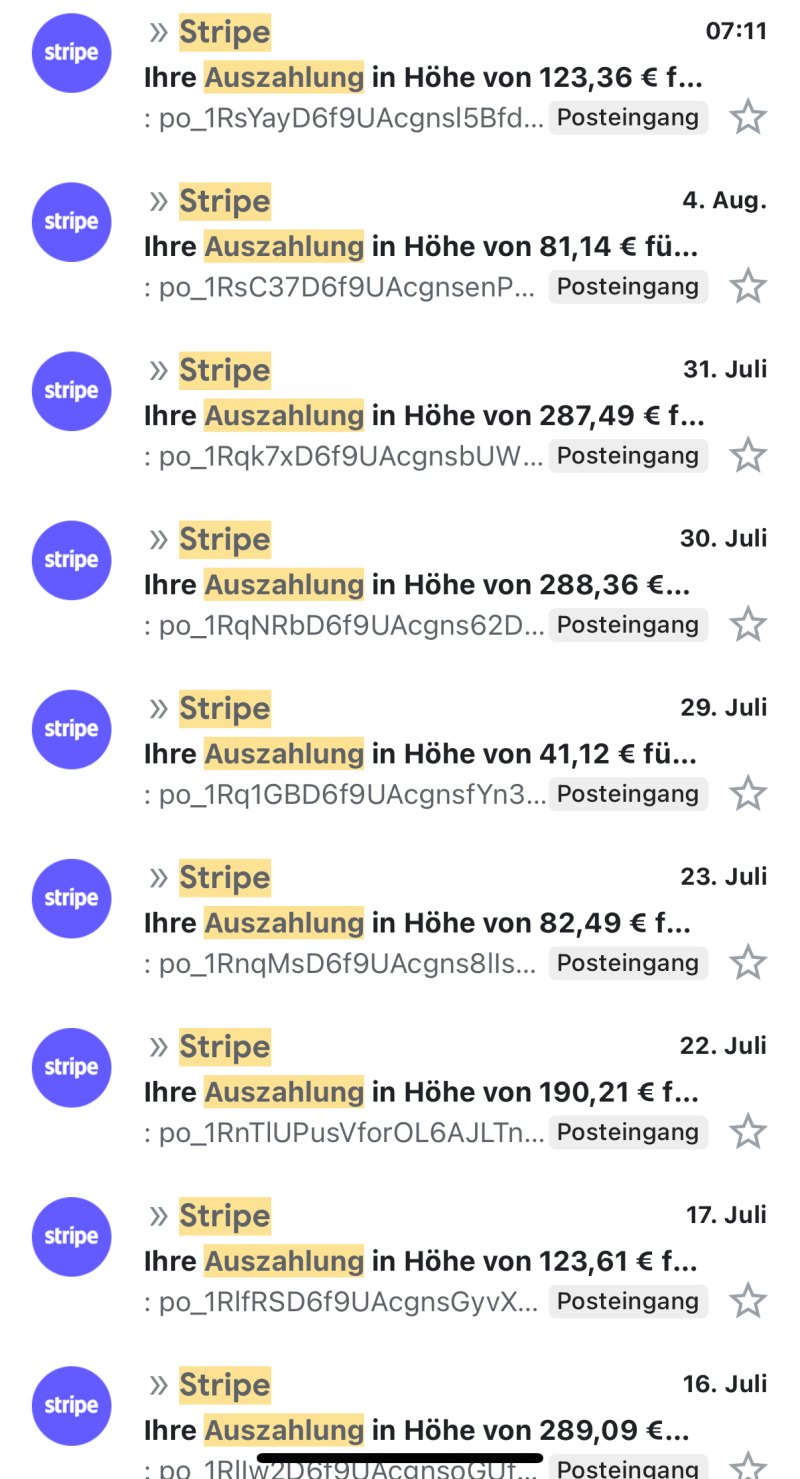Select the 7:11 email via Stripe avatar
Image resolution: width=800 pixels, height=1479 pixels.
(x=71, y=53)
